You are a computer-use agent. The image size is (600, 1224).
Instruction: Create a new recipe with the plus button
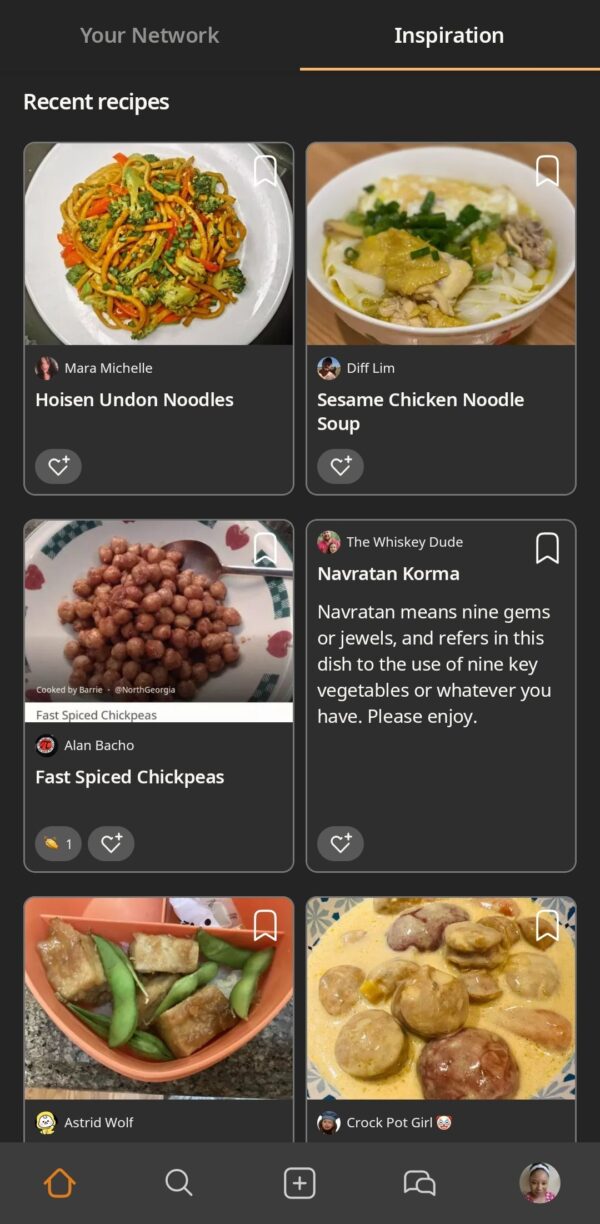[299, 1183]
